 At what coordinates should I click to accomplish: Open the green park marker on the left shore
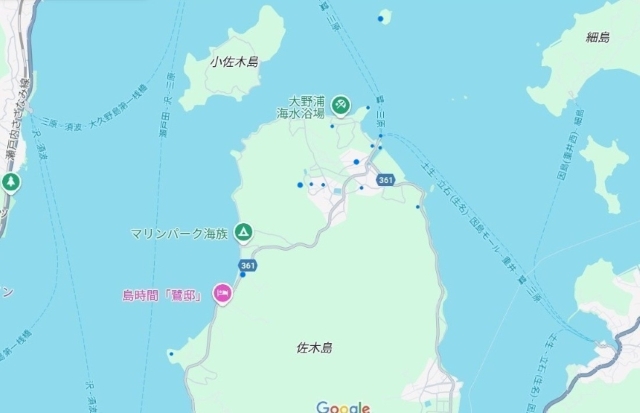click(x=10, y=182)
